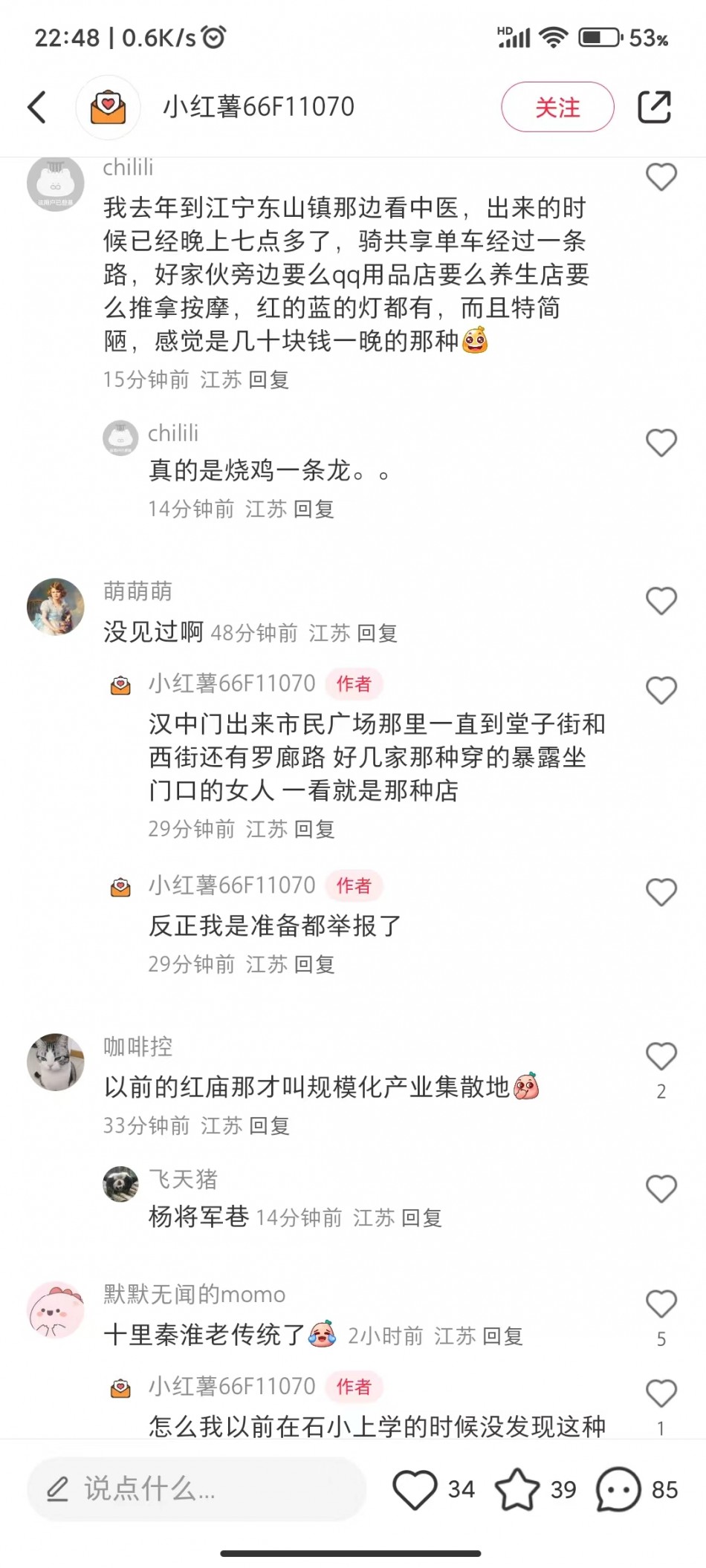Open 默默无闻的momo's profile avatar
Image resolution: width=706 pixels, height=1568 pixels.
tap(56, 1310)
